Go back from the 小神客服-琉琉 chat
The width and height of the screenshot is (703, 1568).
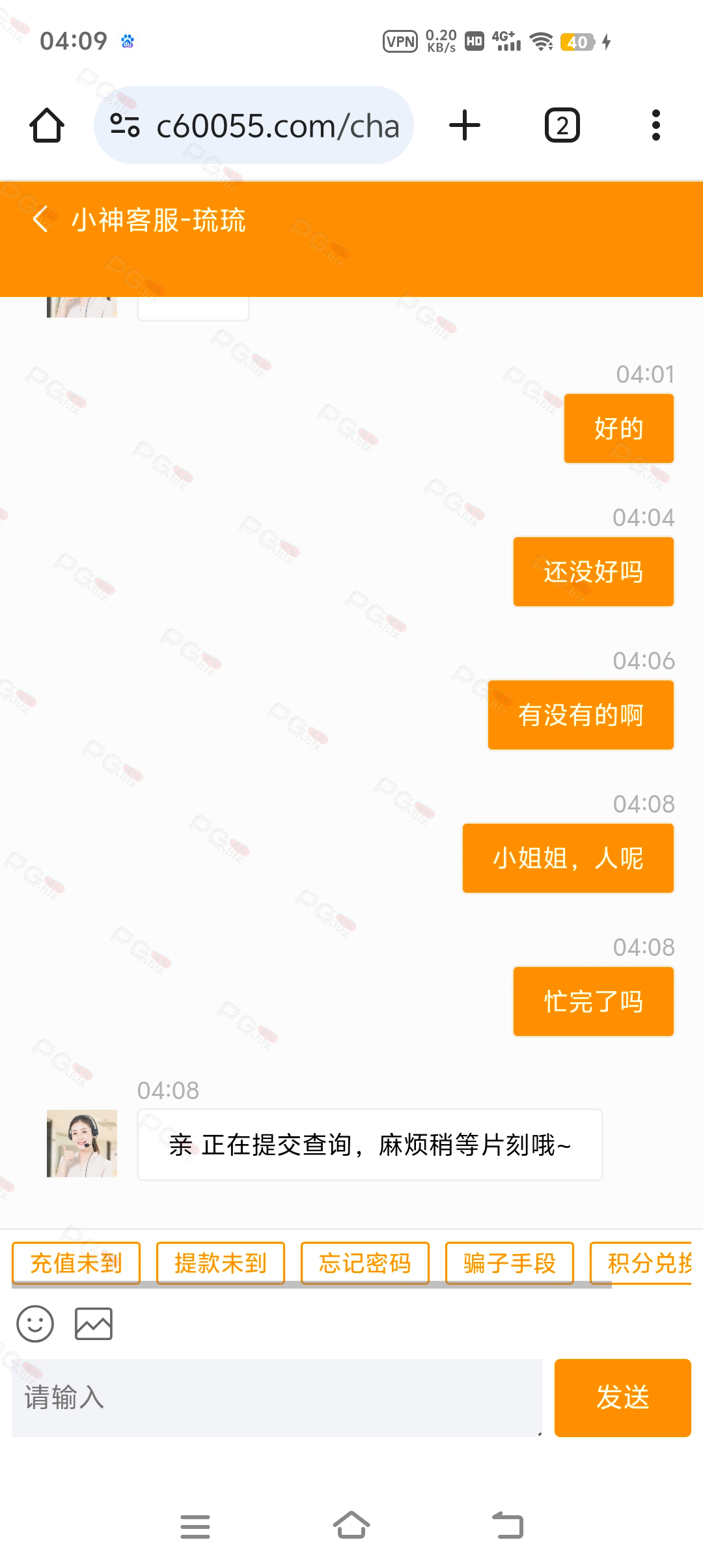click(x=40, y=219)
